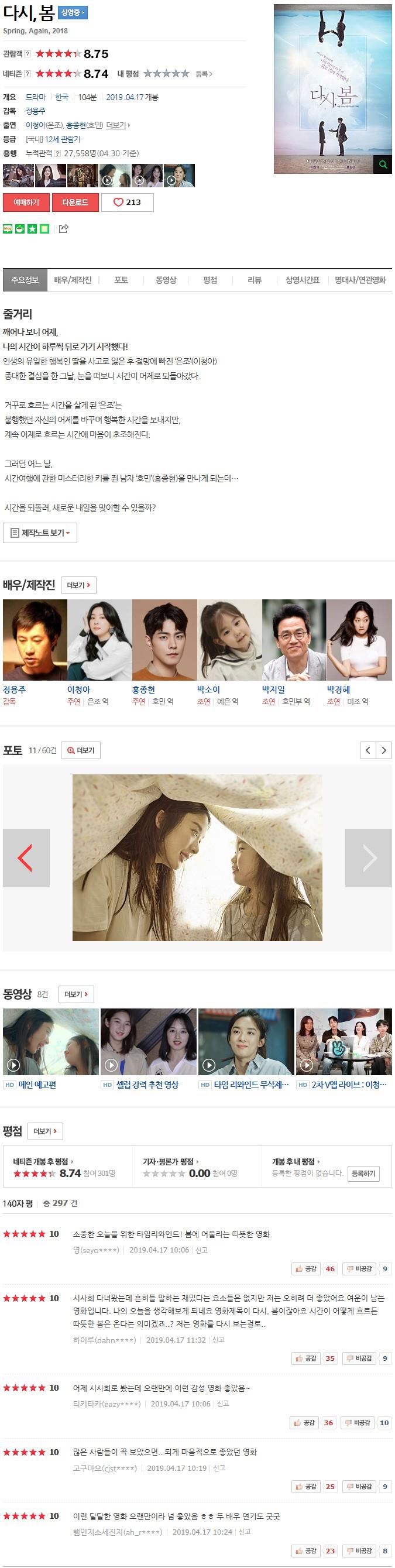395x1568 pixels.
Task: Tap the red 예매하기 booking button
Action: [x=26, y=202]
